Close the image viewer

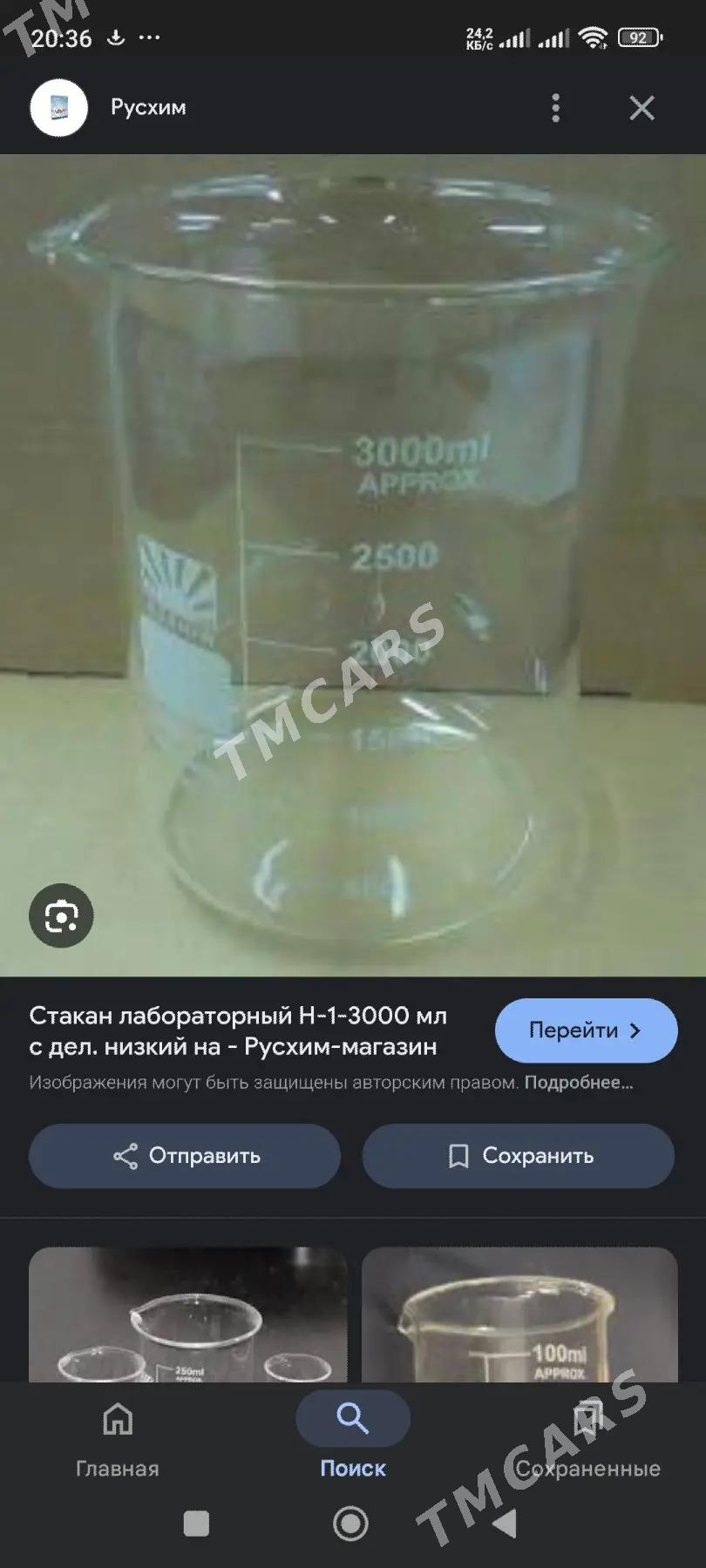[x=642, y=108]
